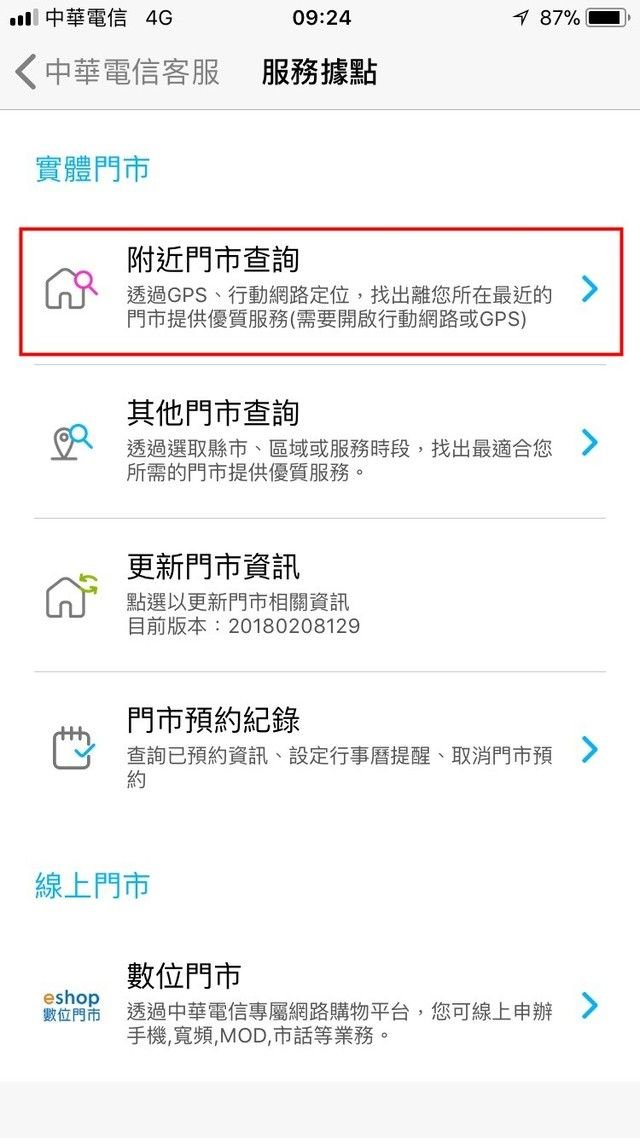Select 更新門市資訊 to refresh store data
The height and width of the screenshot is (1138, 640).
tap(320, 596)
